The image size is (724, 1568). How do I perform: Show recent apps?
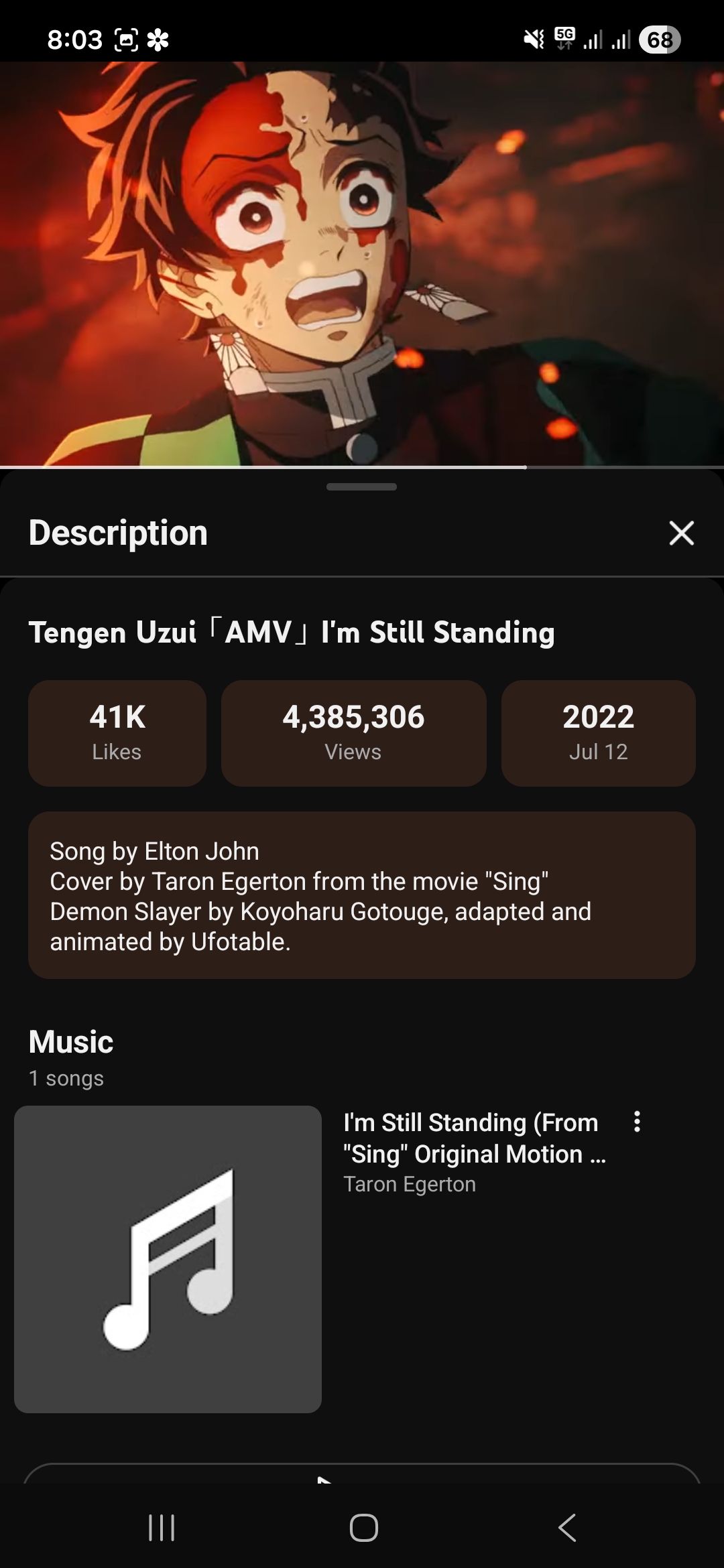coord(162,1528)
